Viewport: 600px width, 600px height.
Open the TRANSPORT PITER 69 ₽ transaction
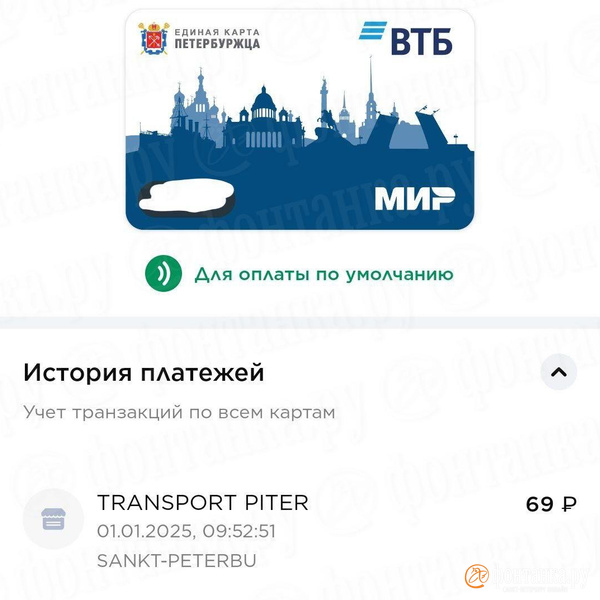300,530
